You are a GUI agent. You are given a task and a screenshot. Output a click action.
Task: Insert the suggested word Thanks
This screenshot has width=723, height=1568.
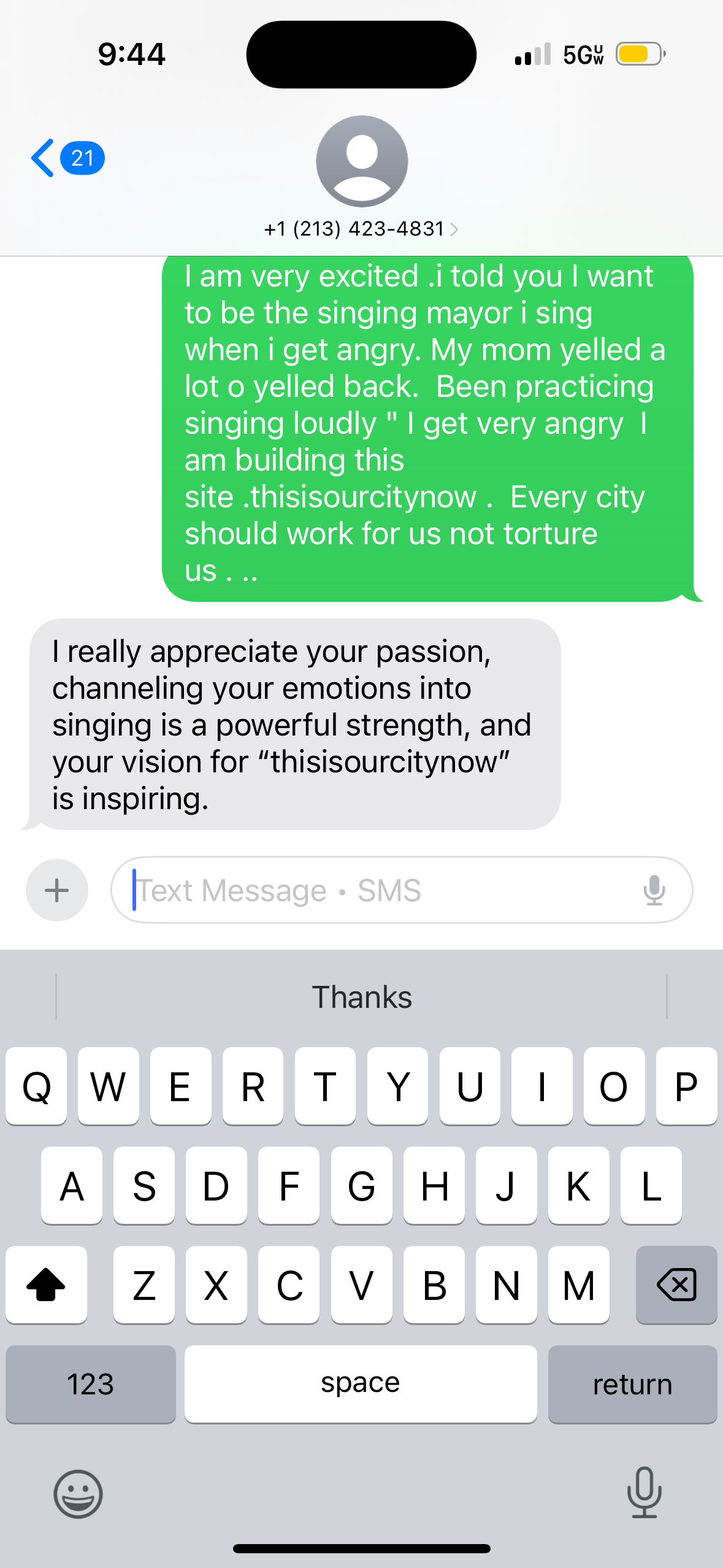[x=362, y=997]
